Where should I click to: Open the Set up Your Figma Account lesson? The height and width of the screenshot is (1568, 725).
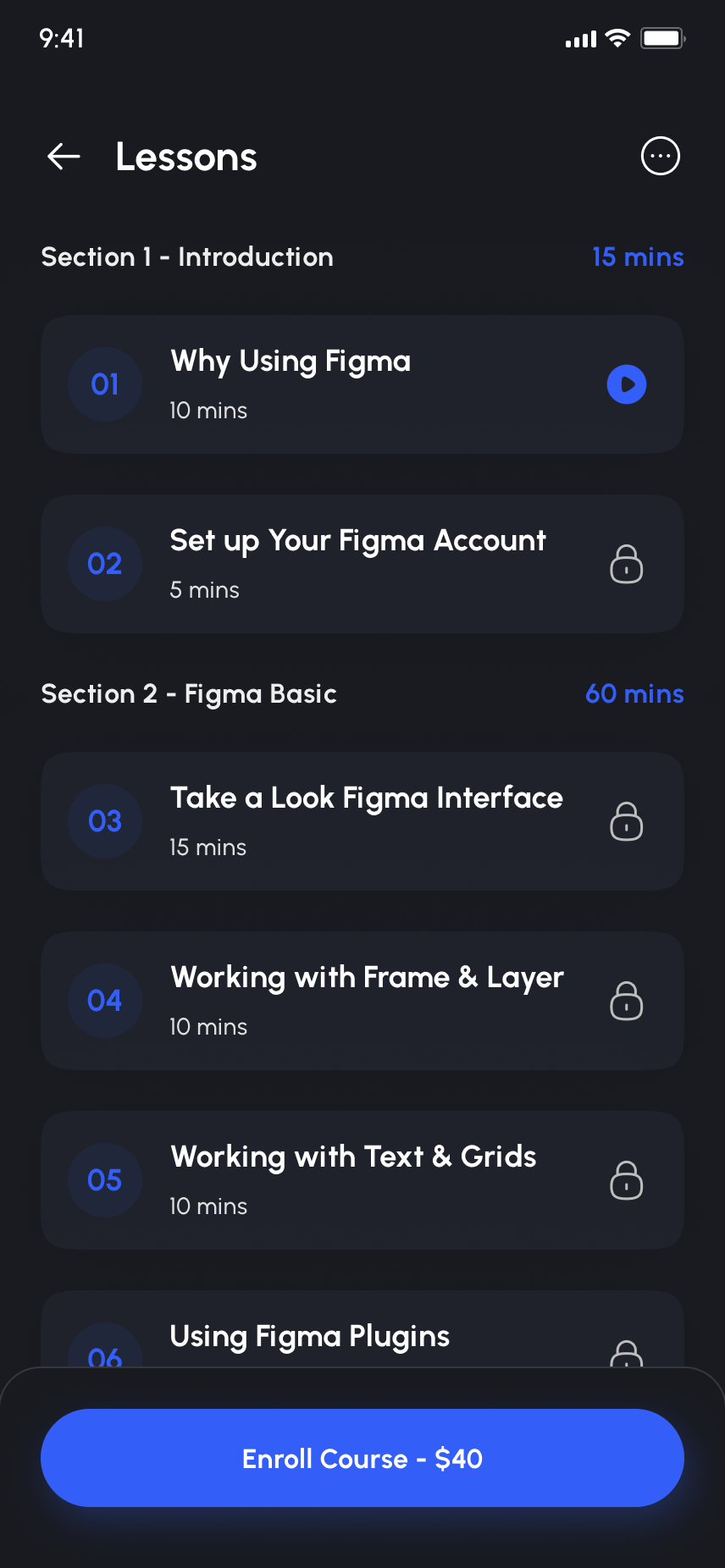click(x=362, y=564)
